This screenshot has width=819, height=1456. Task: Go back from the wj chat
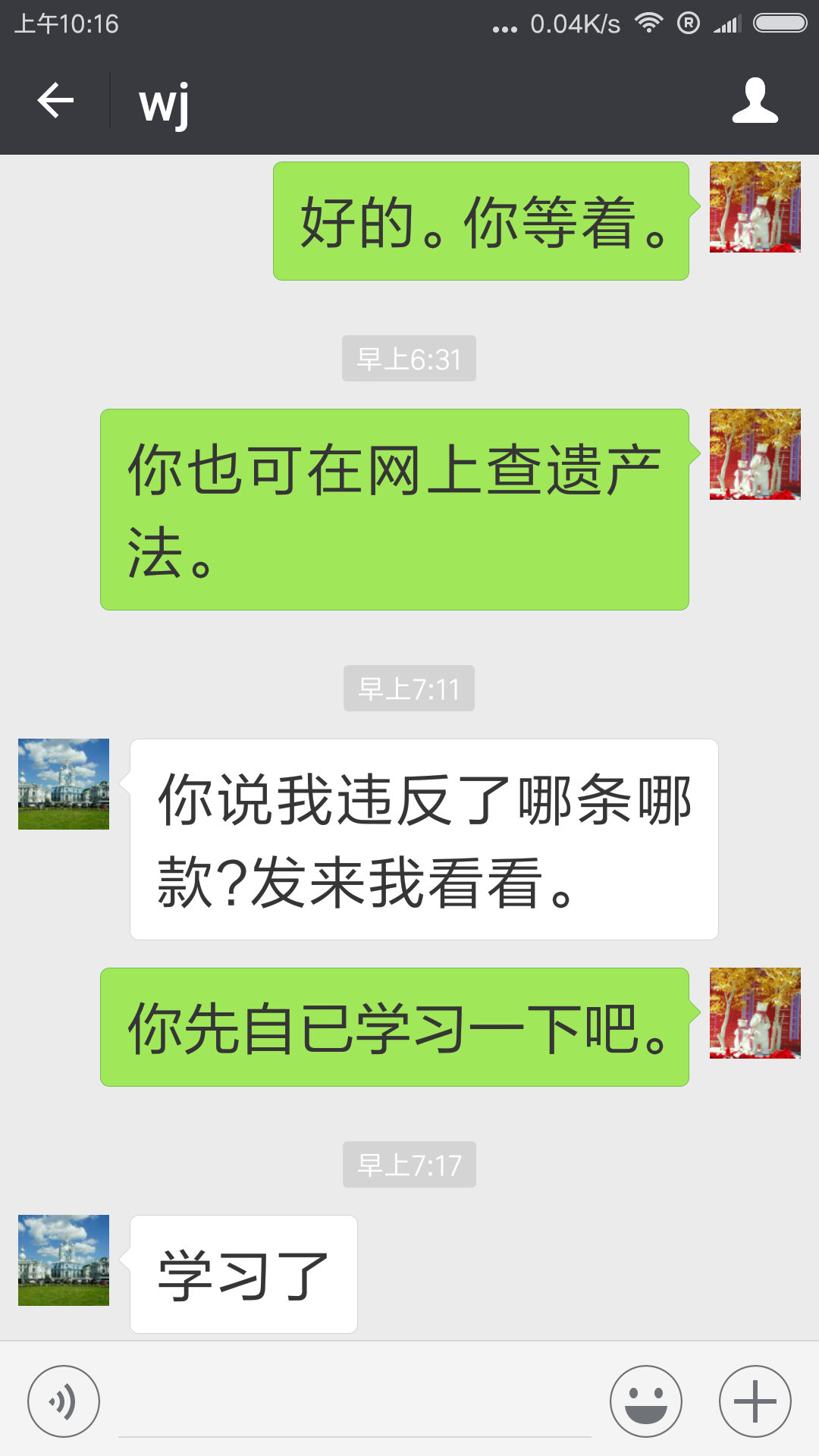click(x=55, y=101)
